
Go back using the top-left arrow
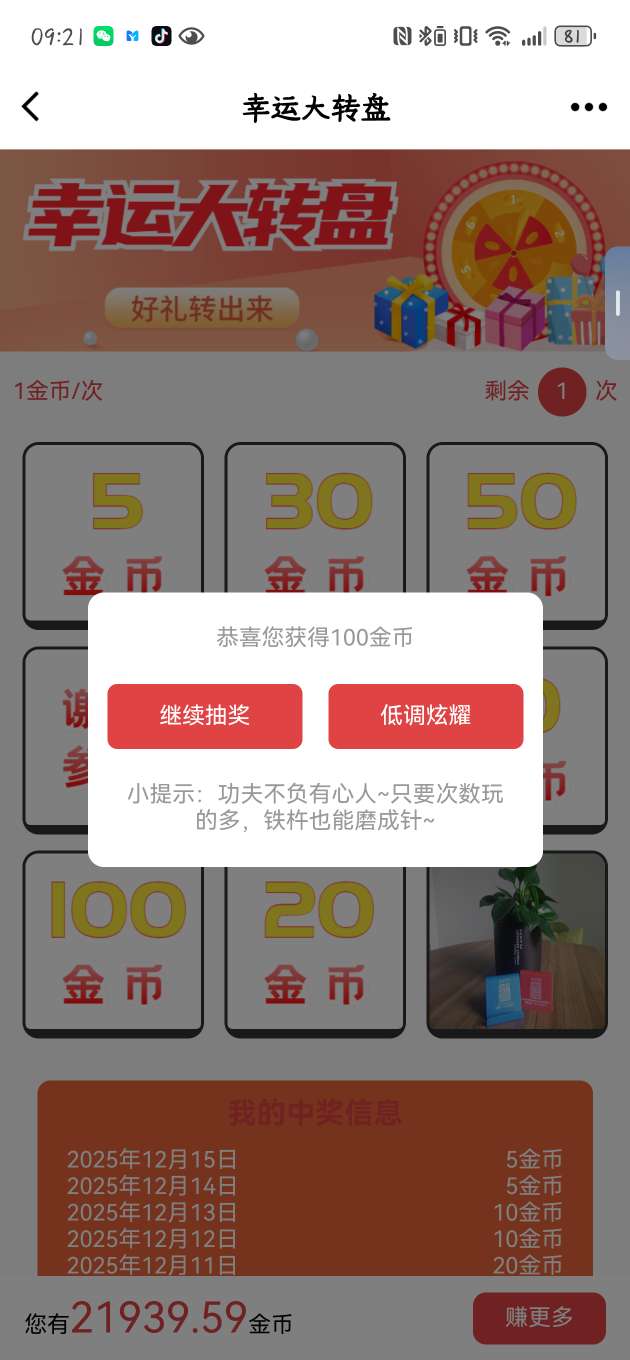point(32,107)
